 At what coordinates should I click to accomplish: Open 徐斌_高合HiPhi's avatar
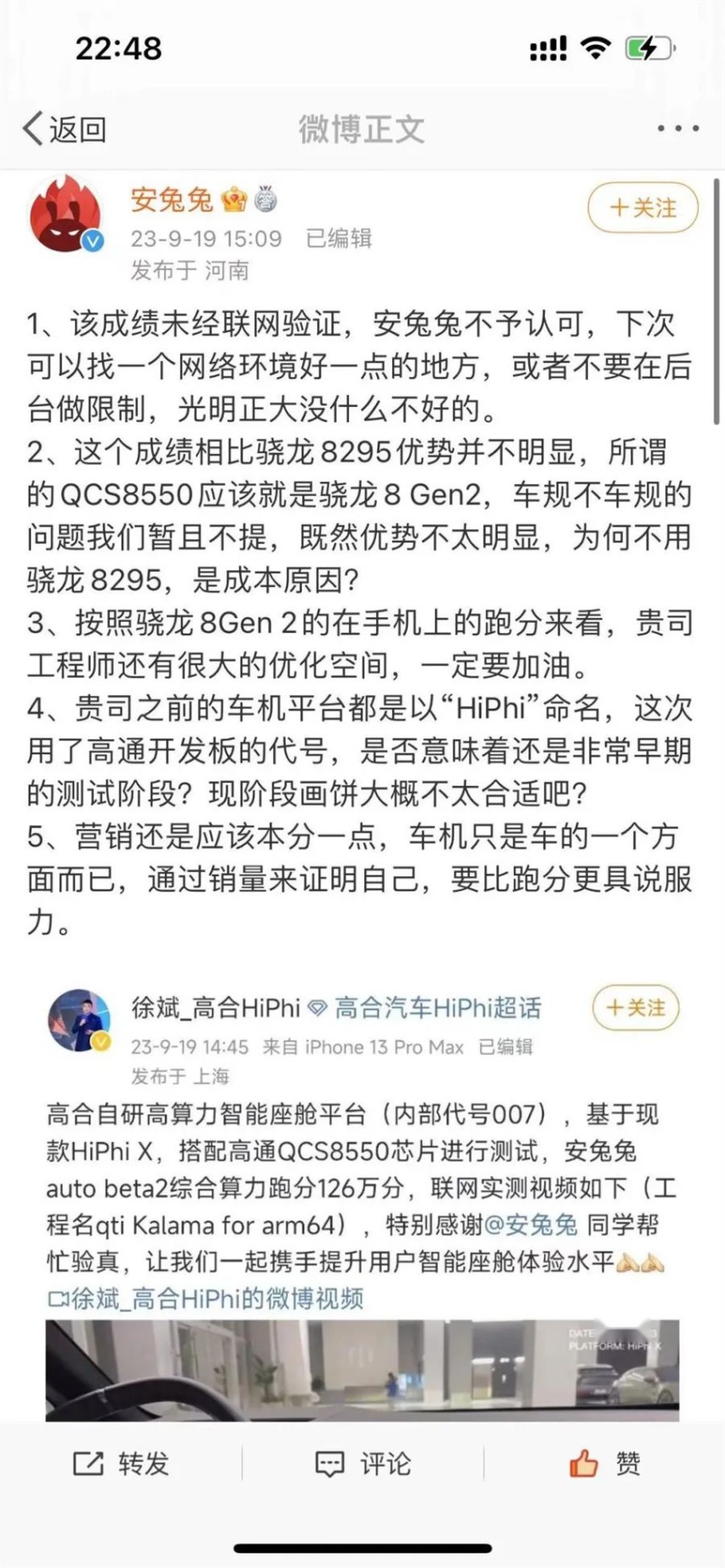coord(79,1019)
